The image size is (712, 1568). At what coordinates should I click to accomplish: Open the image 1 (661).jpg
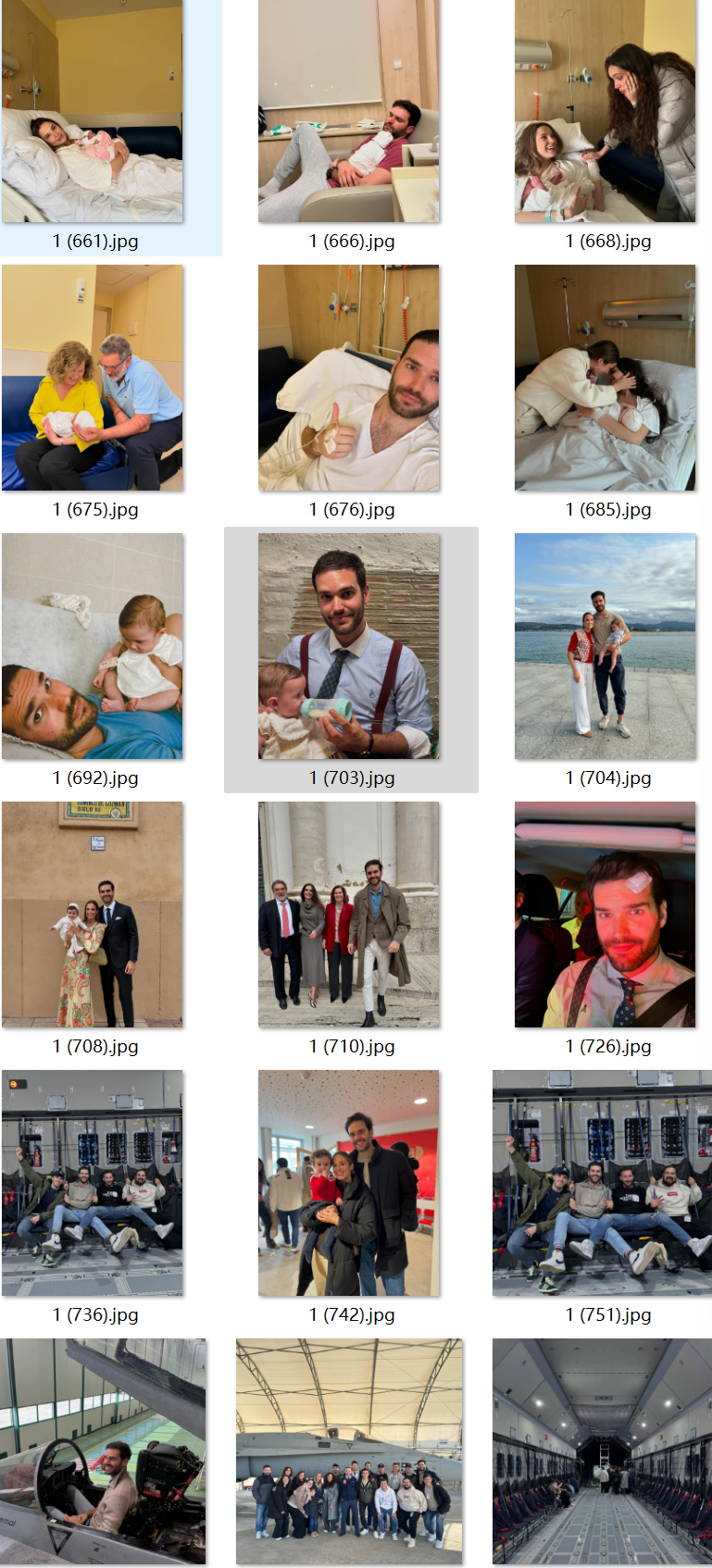[x=93, y=113]
